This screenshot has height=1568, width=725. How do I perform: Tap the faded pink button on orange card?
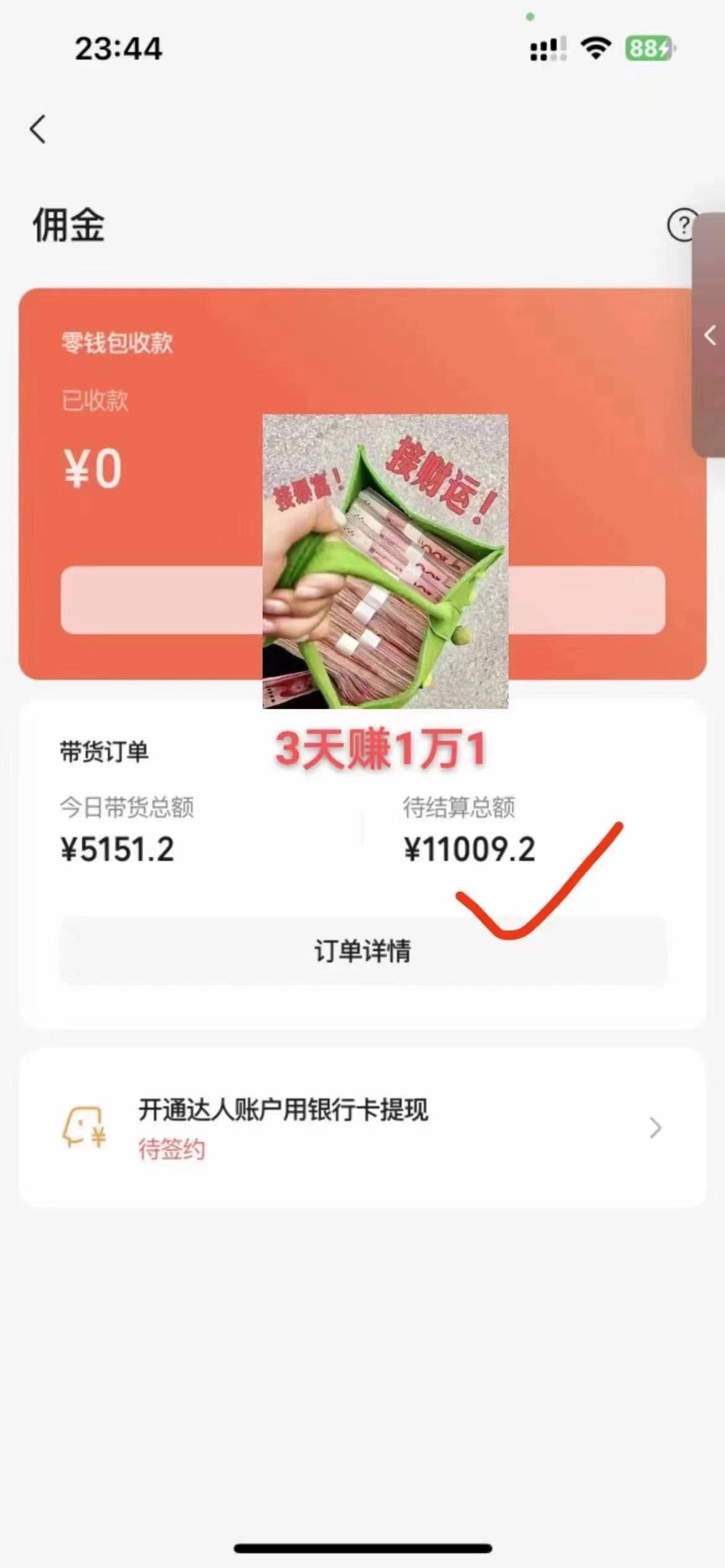pyautogui.click(x=362, y=604)
